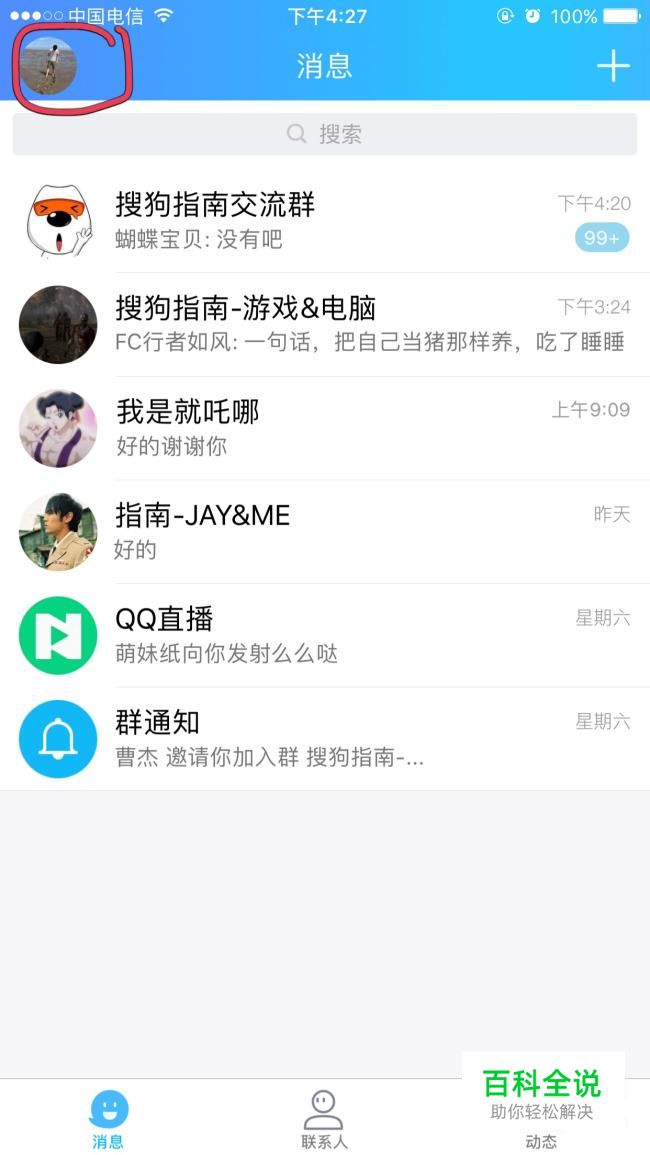
Task: Open the 指南-JAY&ME conversation
Action: coord(325,532)
